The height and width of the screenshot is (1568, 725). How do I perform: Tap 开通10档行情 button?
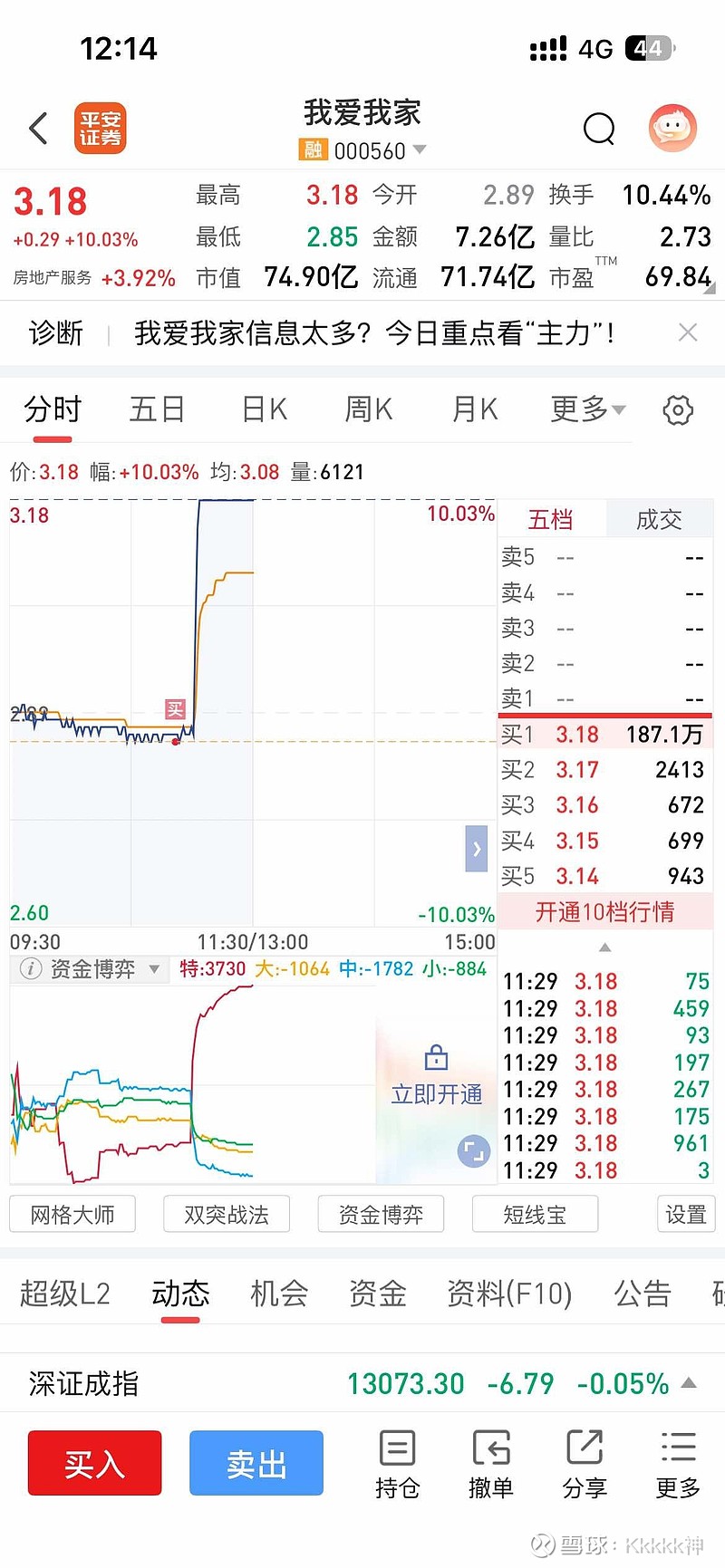(x=604, y=911)
